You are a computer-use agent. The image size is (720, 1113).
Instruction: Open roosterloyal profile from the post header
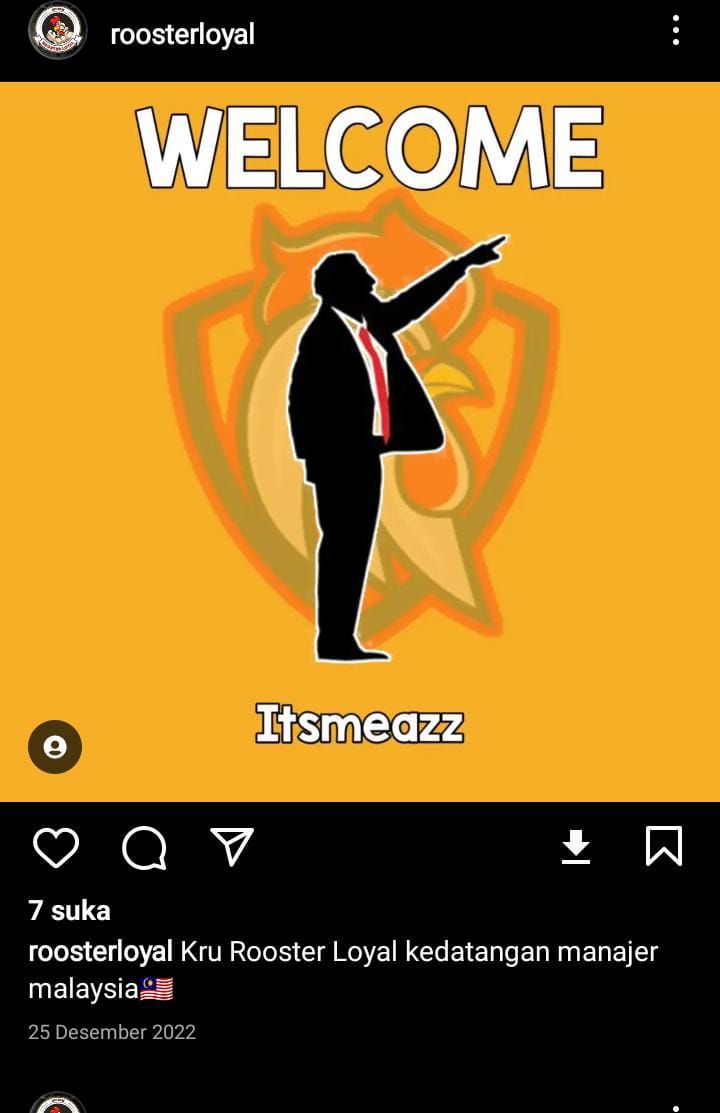(x=181, y=34)
